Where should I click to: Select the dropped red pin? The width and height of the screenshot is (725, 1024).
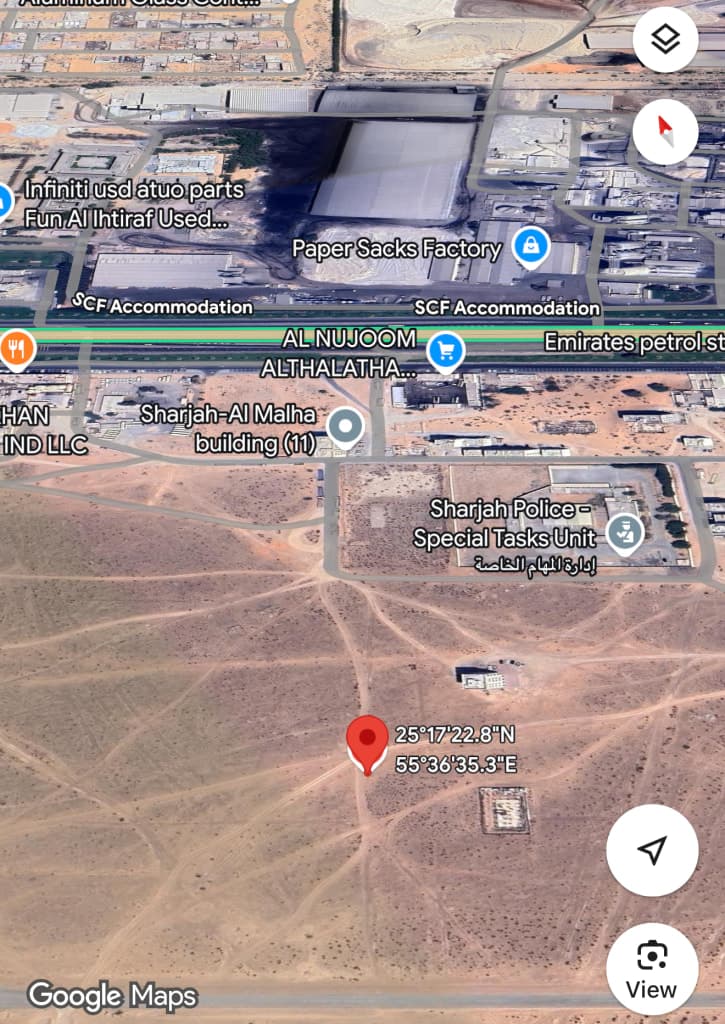(x=367, y=742)
